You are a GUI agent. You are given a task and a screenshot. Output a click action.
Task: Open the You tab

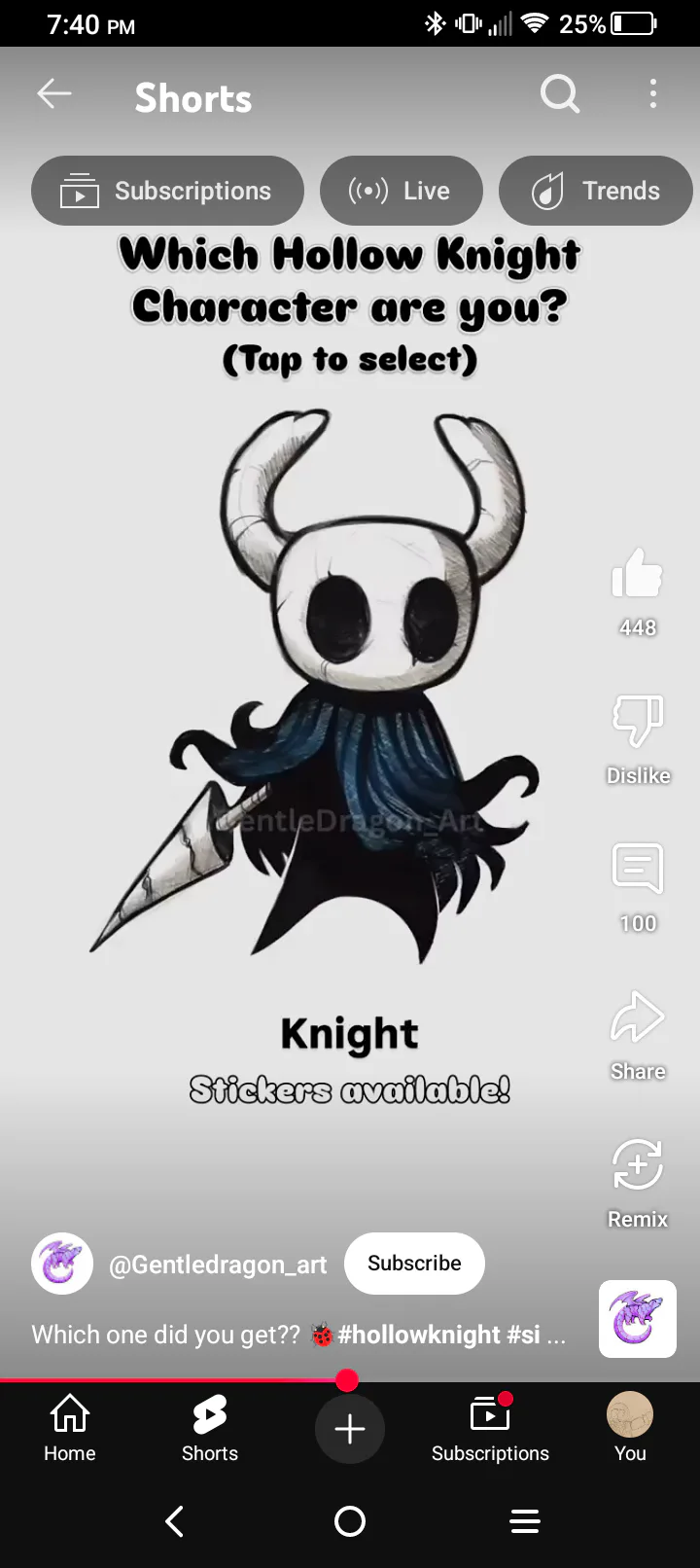[x=630, y=1428]
